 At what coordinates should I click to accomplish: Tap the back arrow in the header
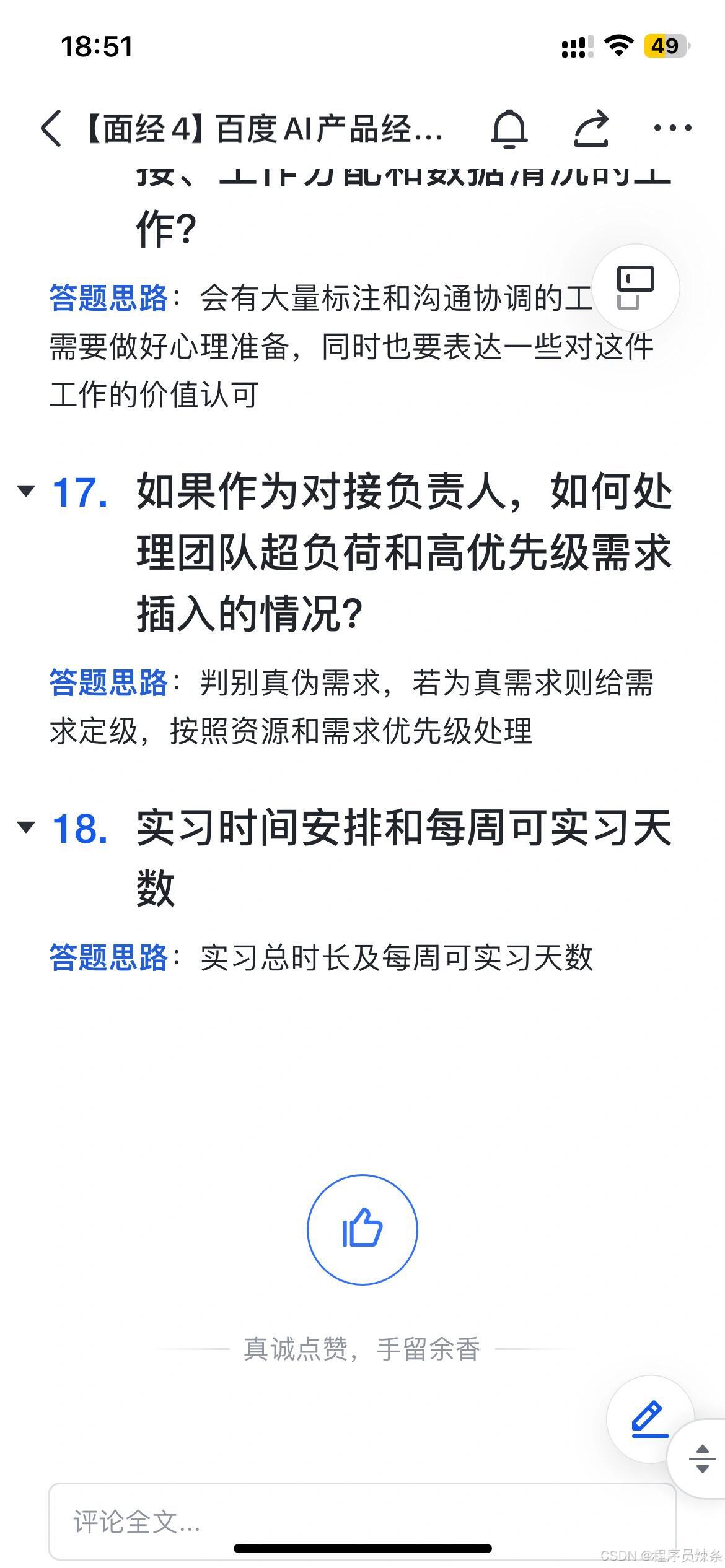pyautogui.click(x=50, y=128)
